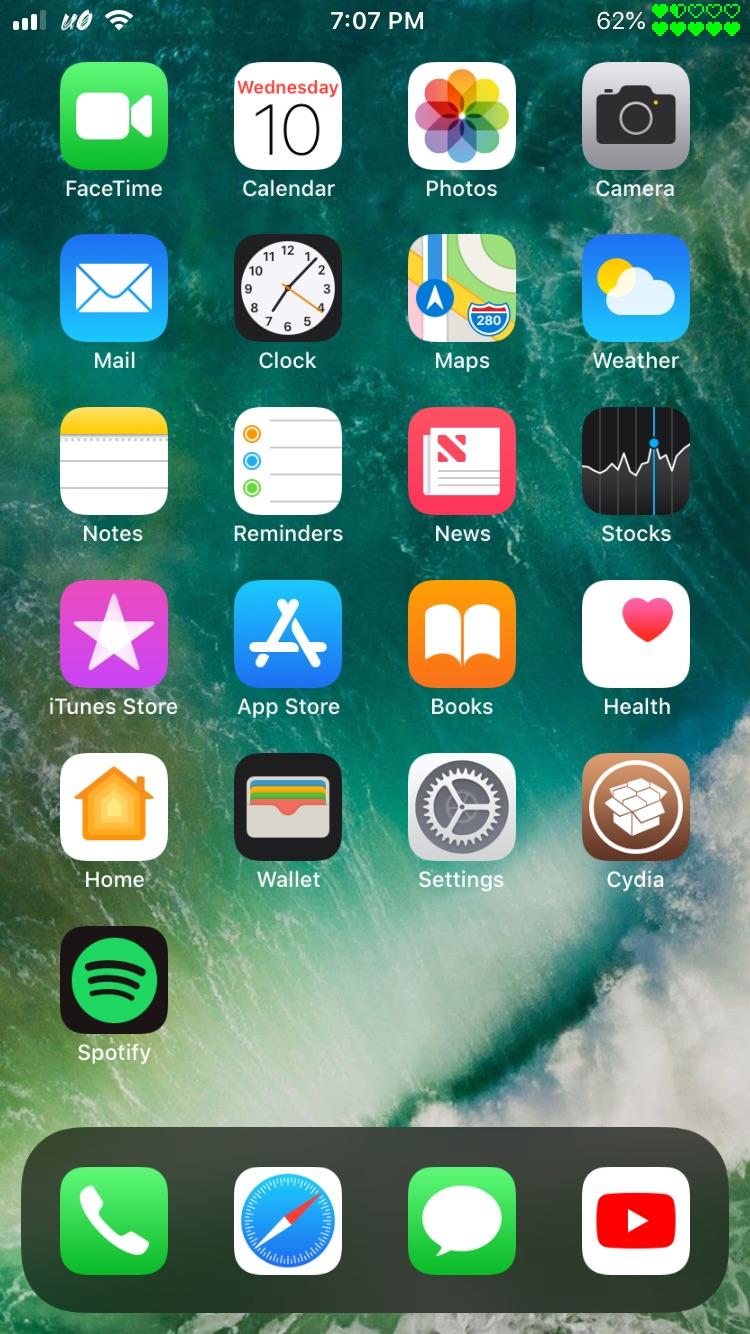Image resolution: width=750 pixels, height=1334 pixels.
Task: Launch YouTube from the dock
Action: point(636,1221)
